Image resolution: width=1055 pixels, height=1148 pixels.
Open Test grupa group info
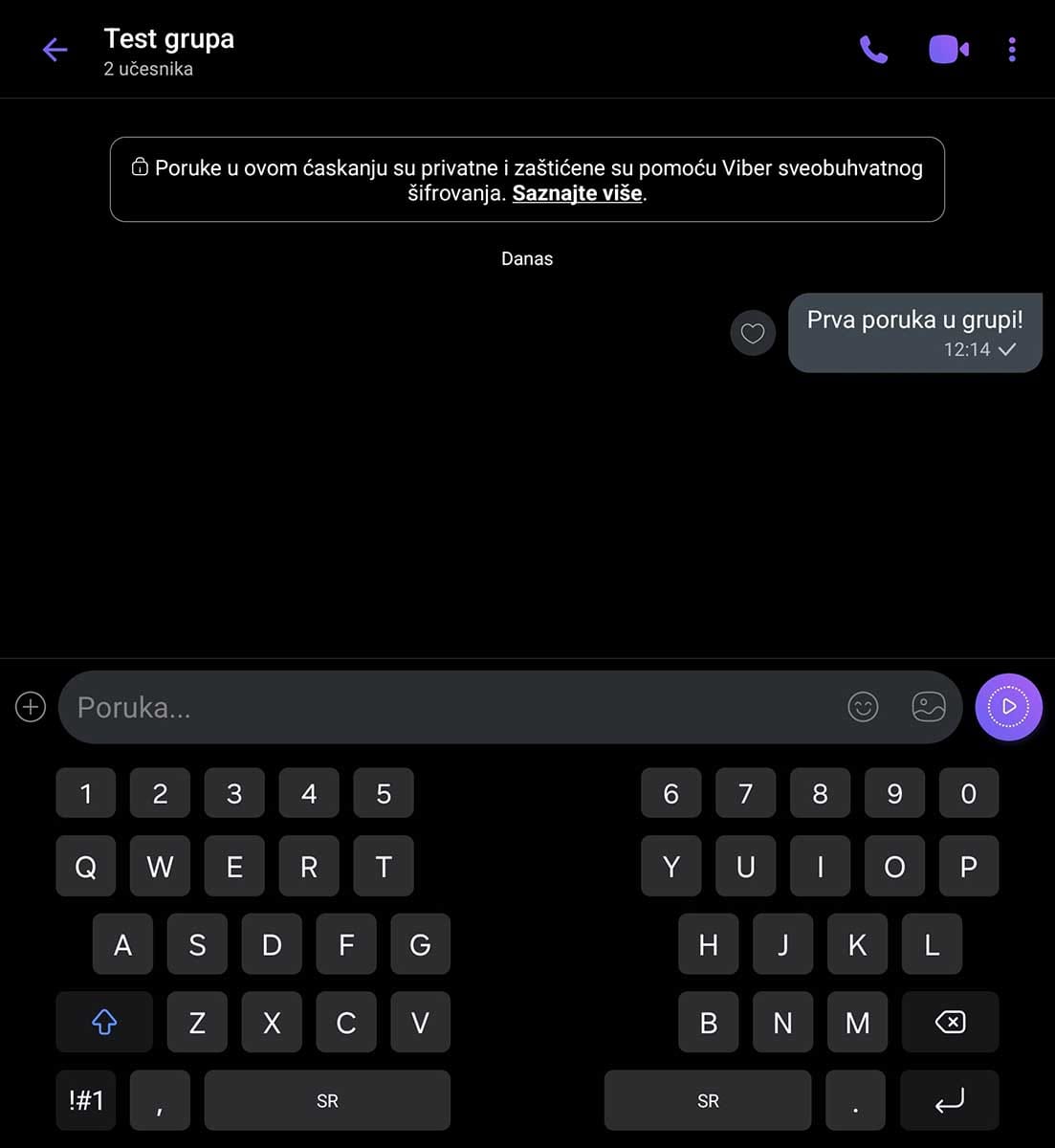[x=169, y=51]
